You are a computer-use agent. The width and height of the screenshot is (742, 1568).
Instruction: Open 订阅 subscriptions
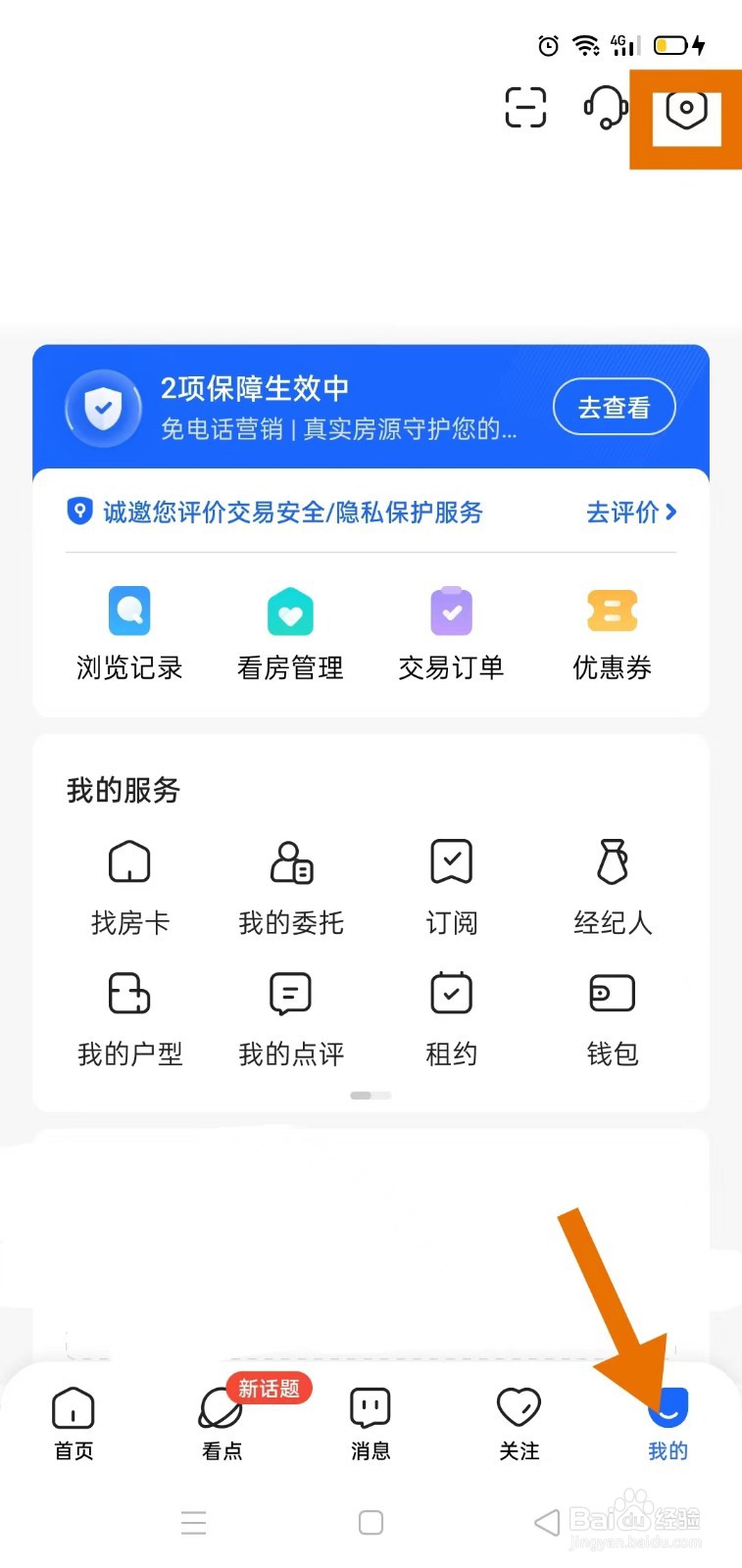[451, 886]
